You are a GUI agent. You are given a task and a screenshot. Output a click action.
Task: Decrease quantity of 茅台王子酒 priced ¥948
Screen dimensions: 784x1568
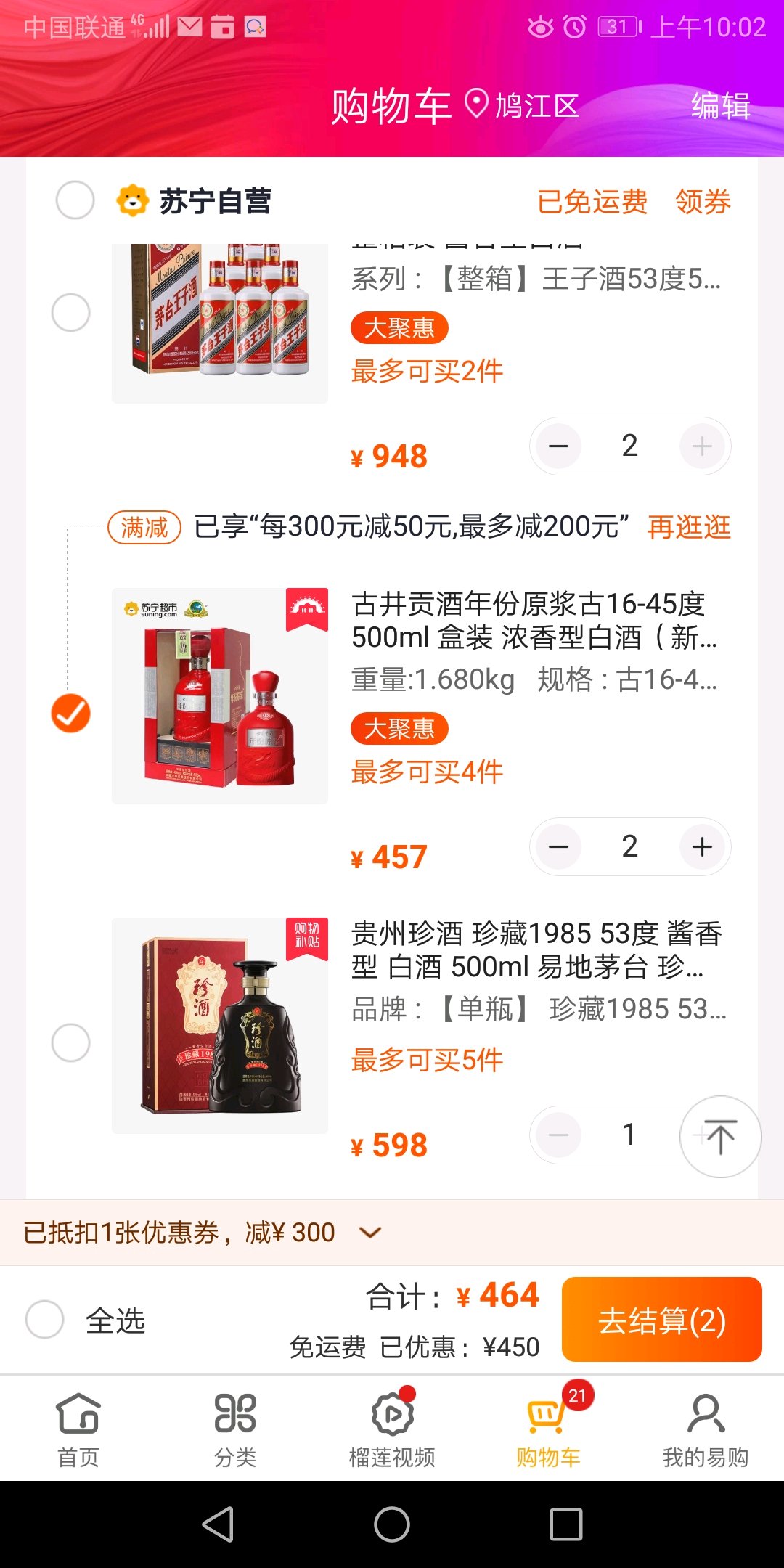click(x=558, y=446)
